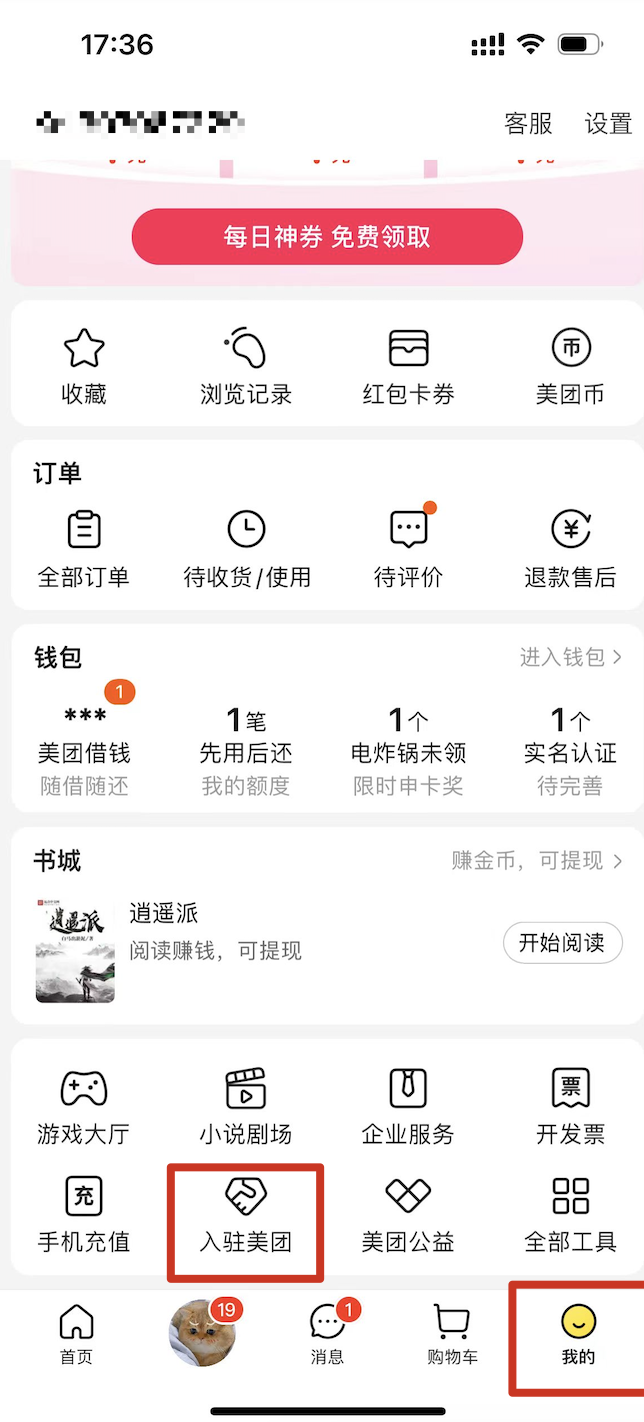Open 退款售后 refunds
644x1422 pixels.
pos(570,550)
